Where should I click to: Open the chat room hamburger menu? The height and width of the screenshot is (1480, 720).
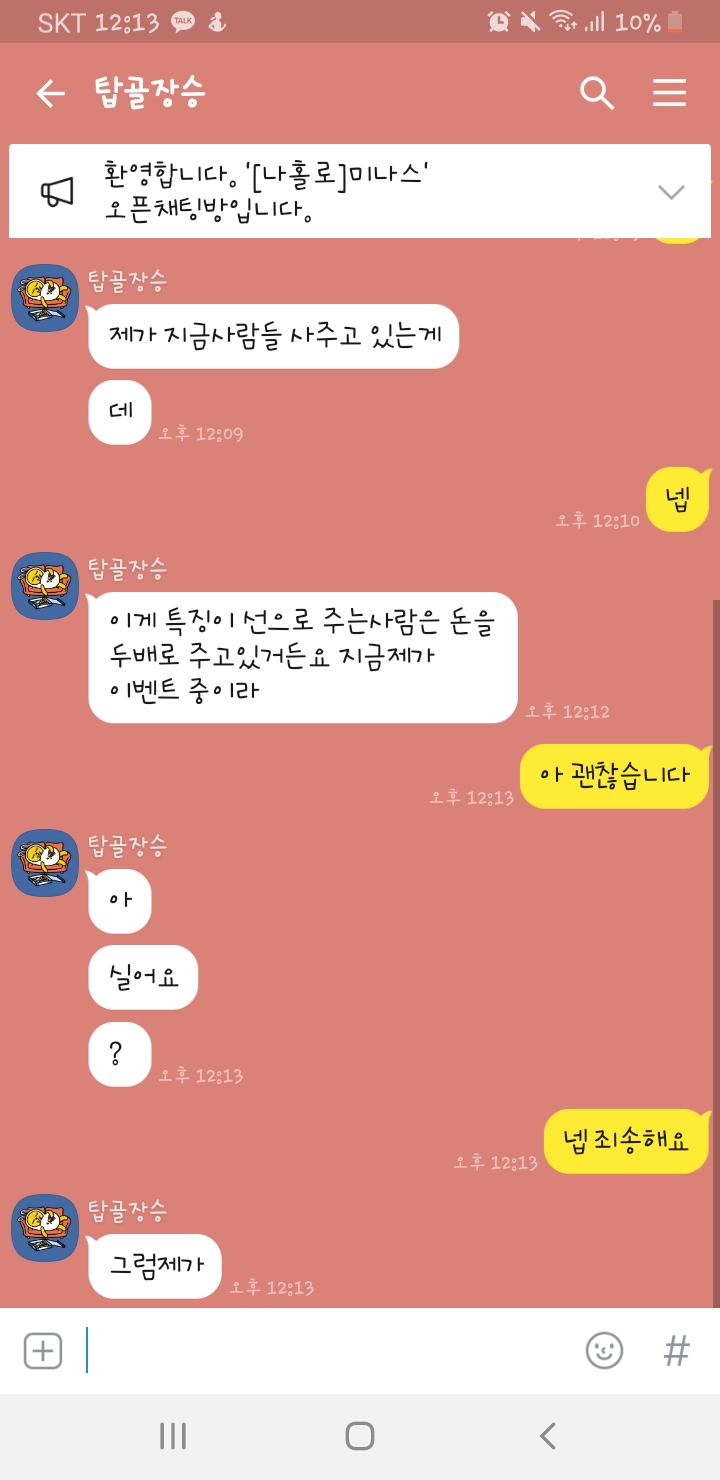click(x=669, y=93)
